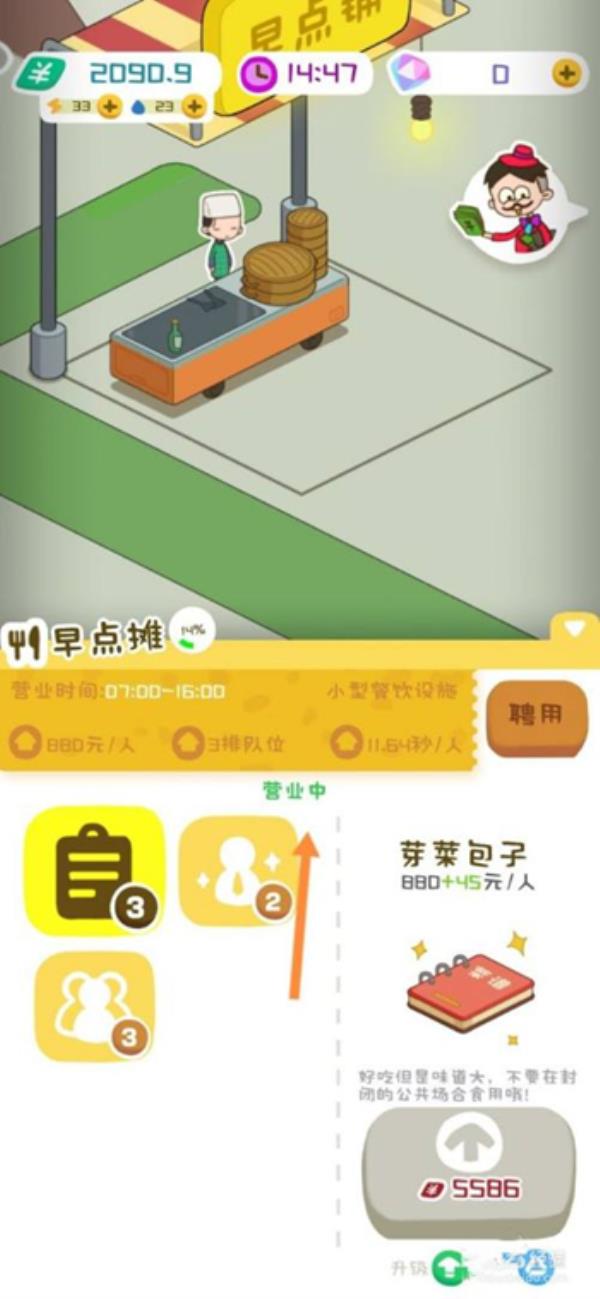Open the customer queue tab
Viewport: 600px width, 1299px height.
pos(95,1006)
